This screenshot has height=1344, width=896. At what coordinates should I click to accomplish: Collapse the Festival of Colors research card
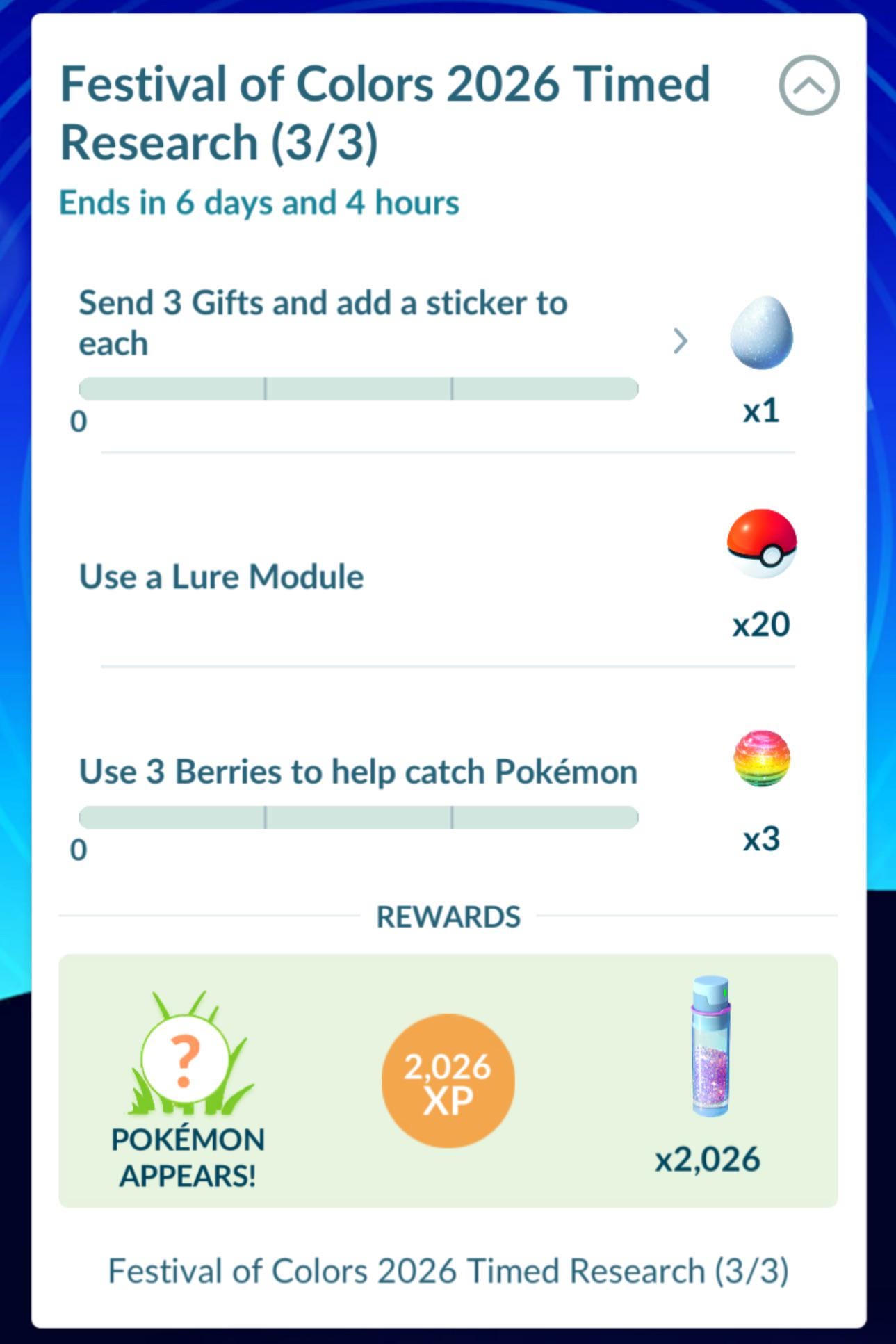[x=808, y=86]
